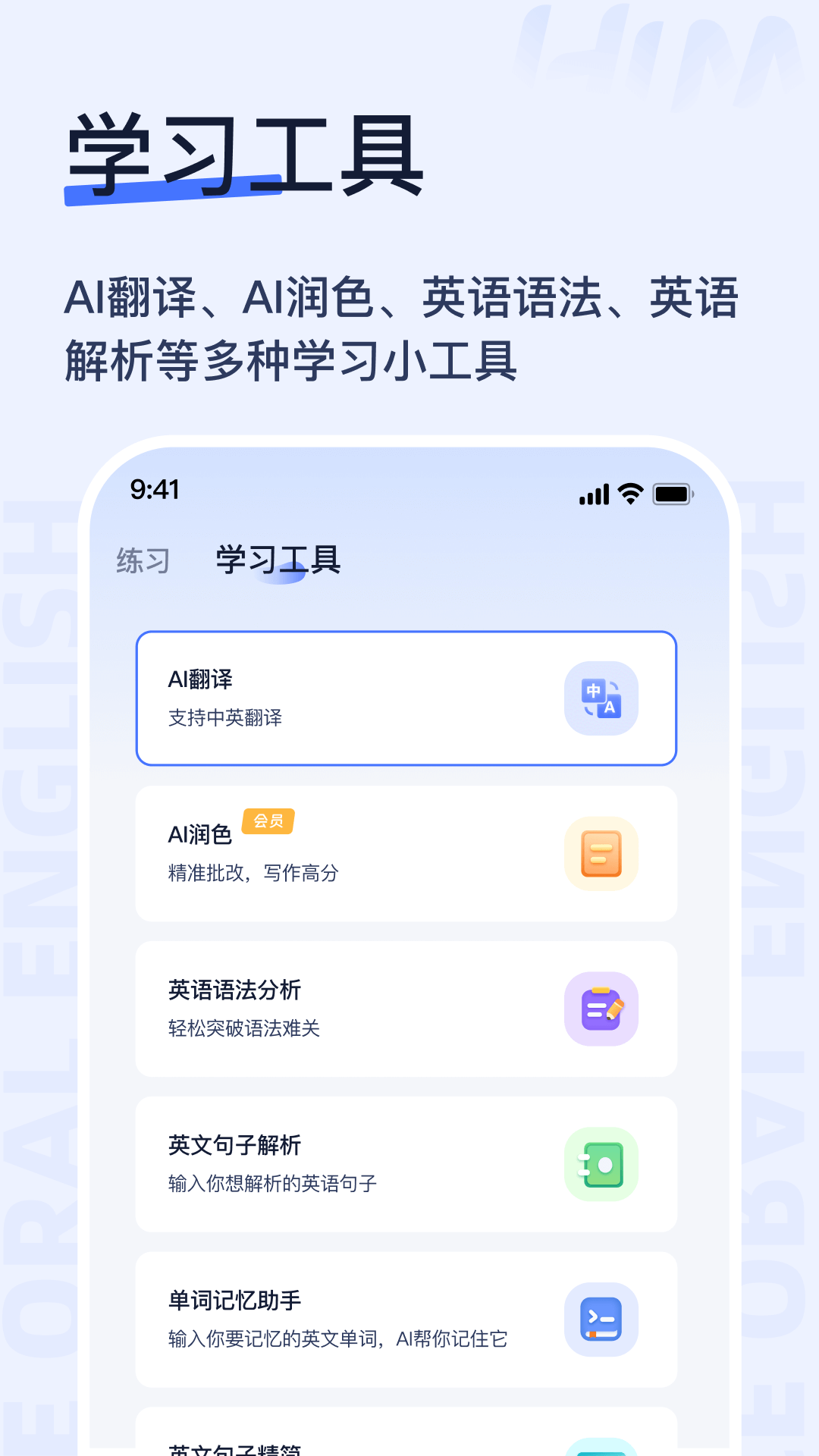Viewport: 819px width, 1456px height.
Task: Tap the cellular signal bars icon
Action: tap(593, 493)
